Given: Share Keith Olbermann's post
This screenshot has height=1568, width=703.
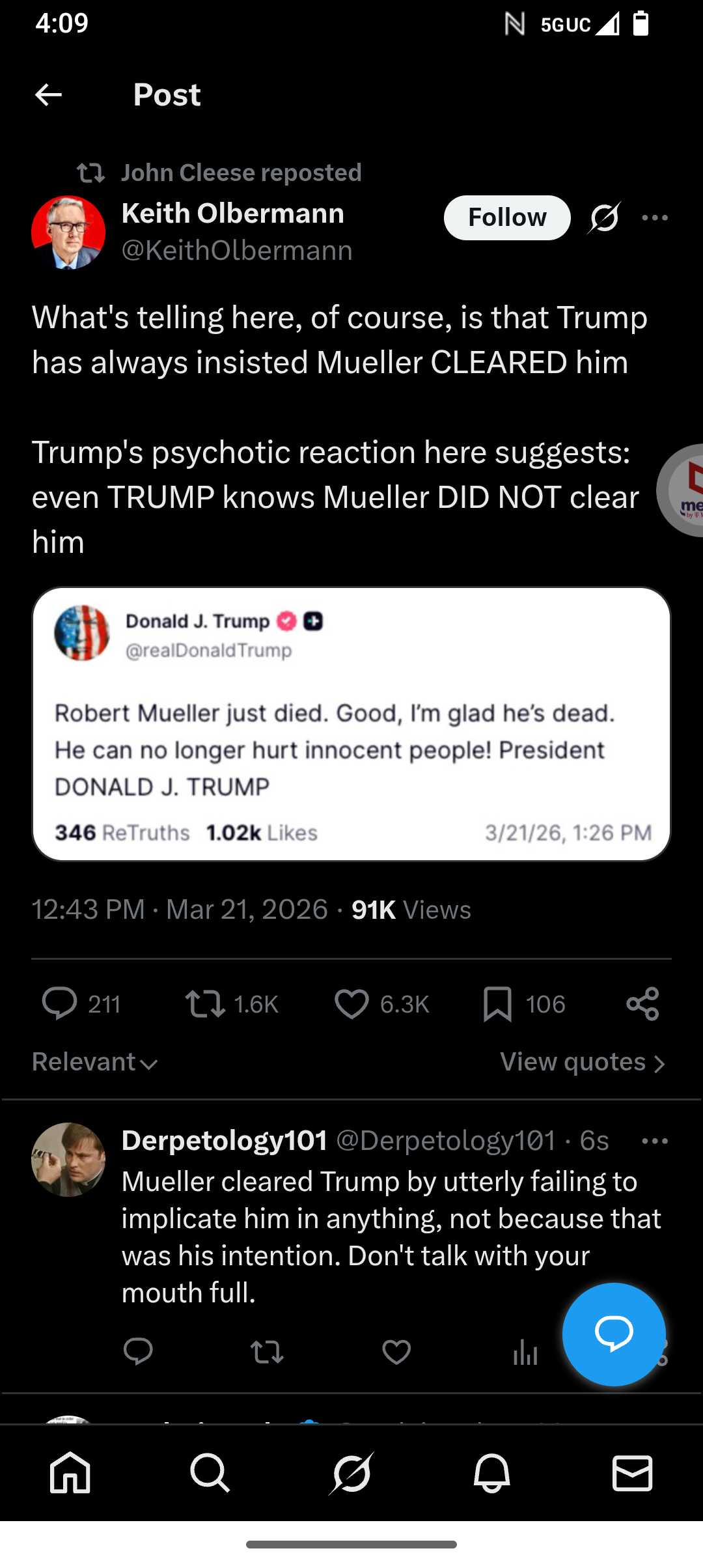Looking at the screenshot, I should tap(642, 1003).
